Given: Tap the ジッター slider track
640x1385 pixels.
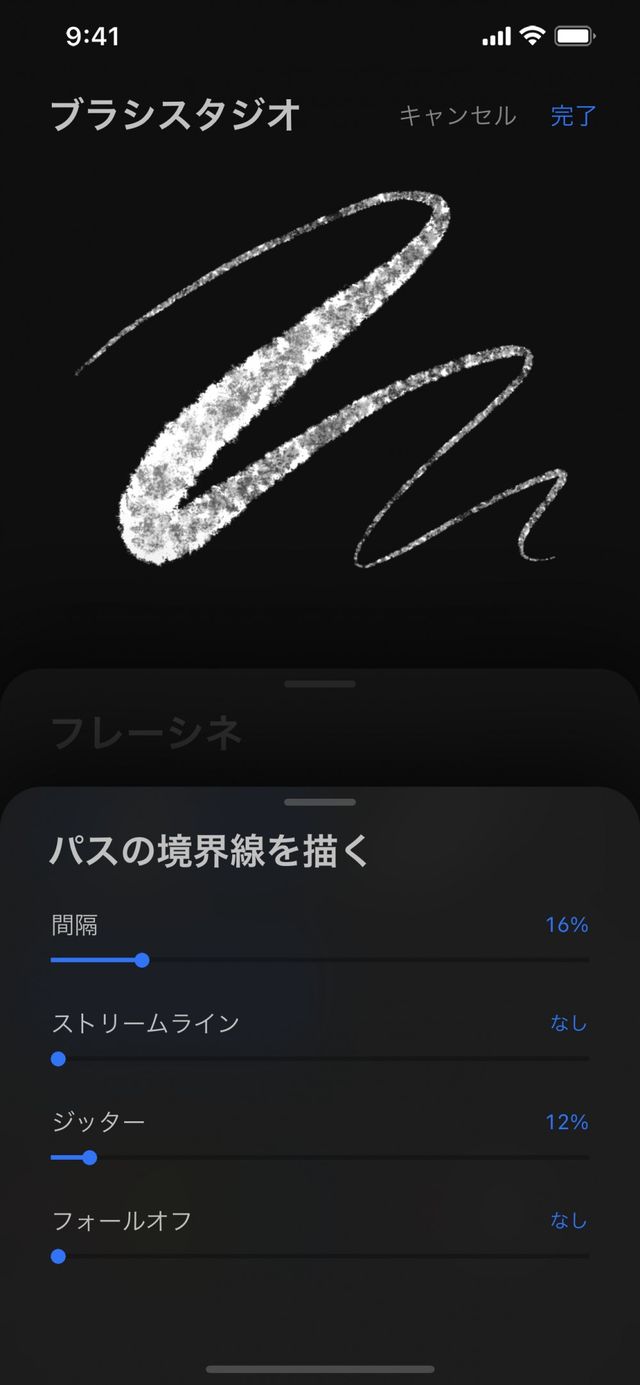Looking at the screenshot, I should point(320,1157).
